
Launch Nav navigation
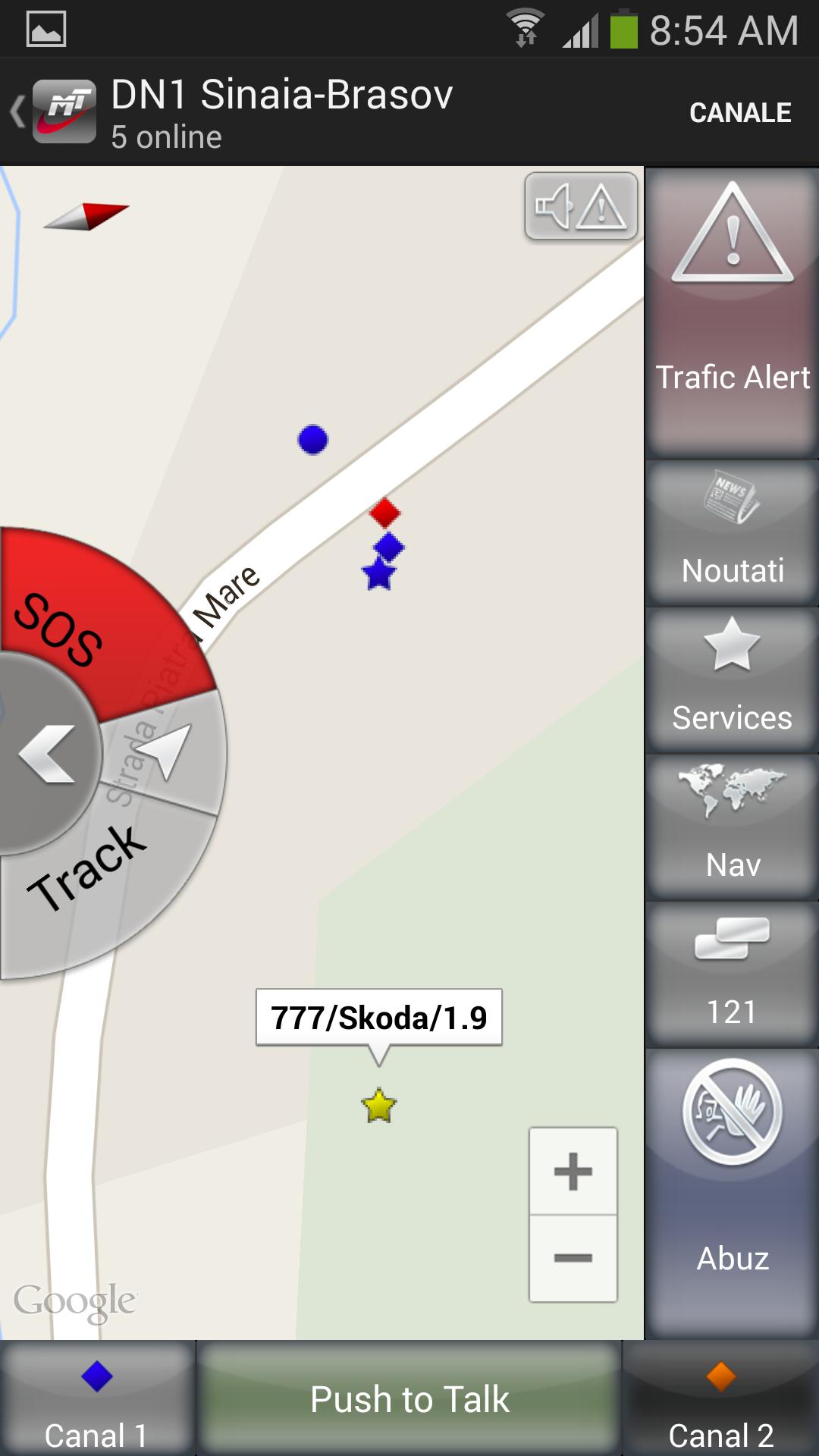pyautogui.click(x=732, y=827)
